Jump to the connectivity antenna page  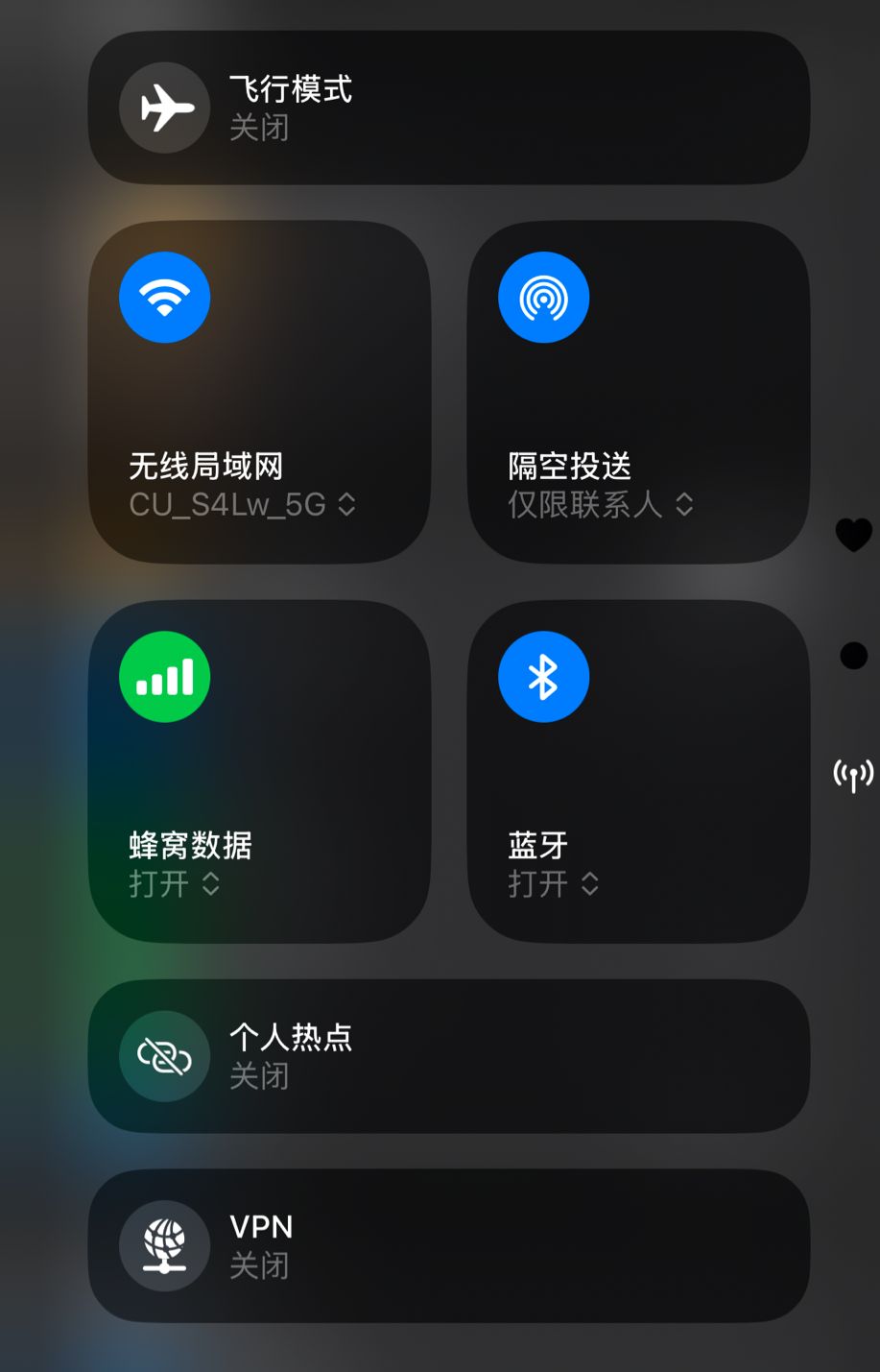point(853,775)
